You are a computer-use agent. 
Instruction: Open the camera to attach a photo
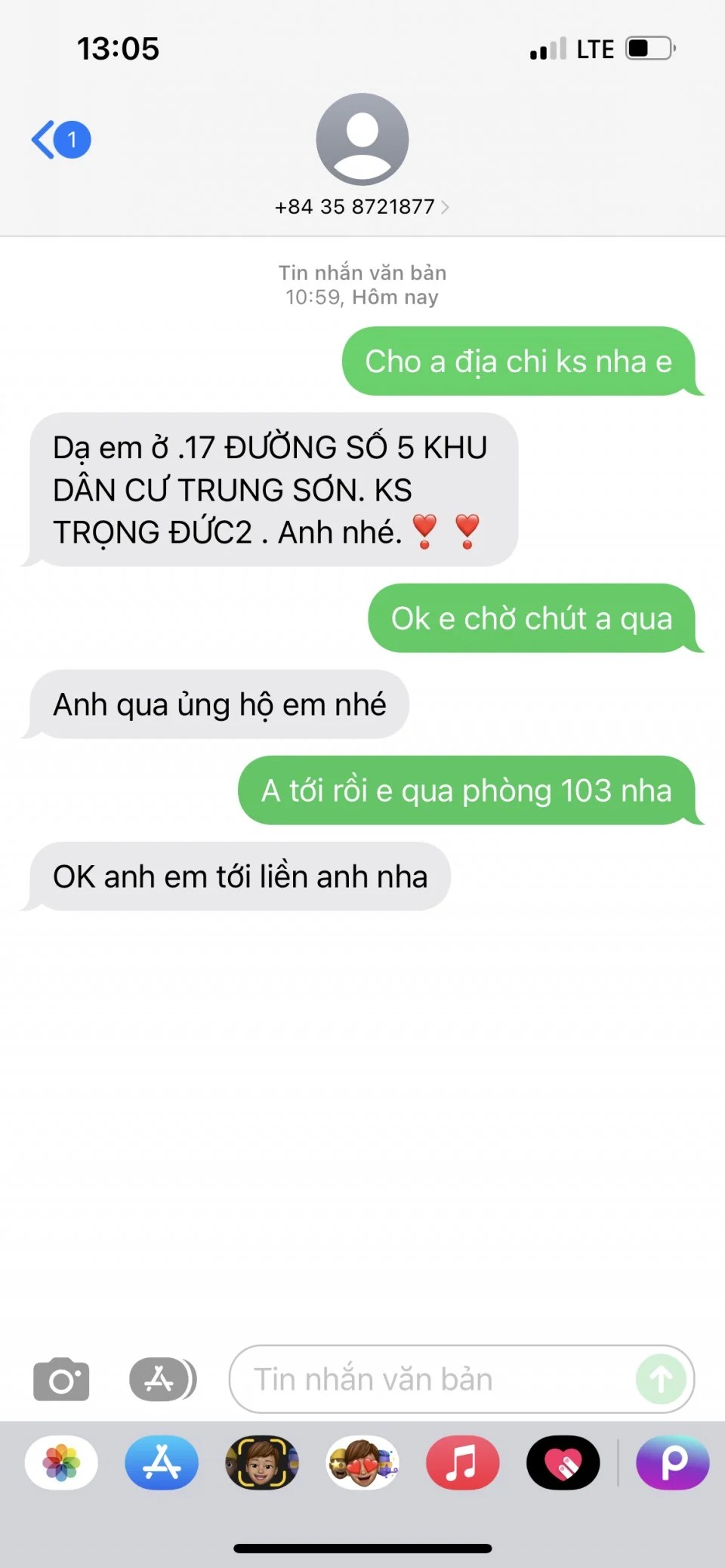point(61,1379)
